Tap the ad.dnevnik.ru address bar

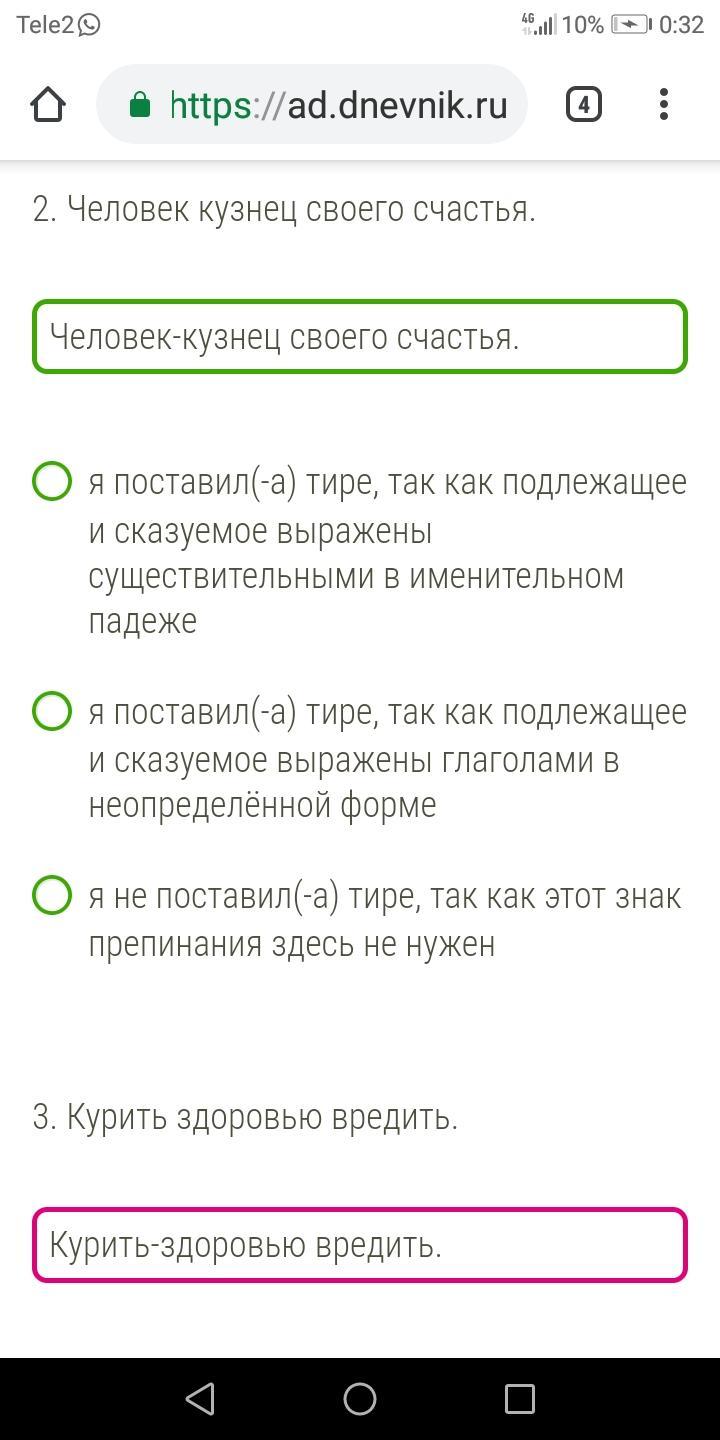click(x=312, y=104)
